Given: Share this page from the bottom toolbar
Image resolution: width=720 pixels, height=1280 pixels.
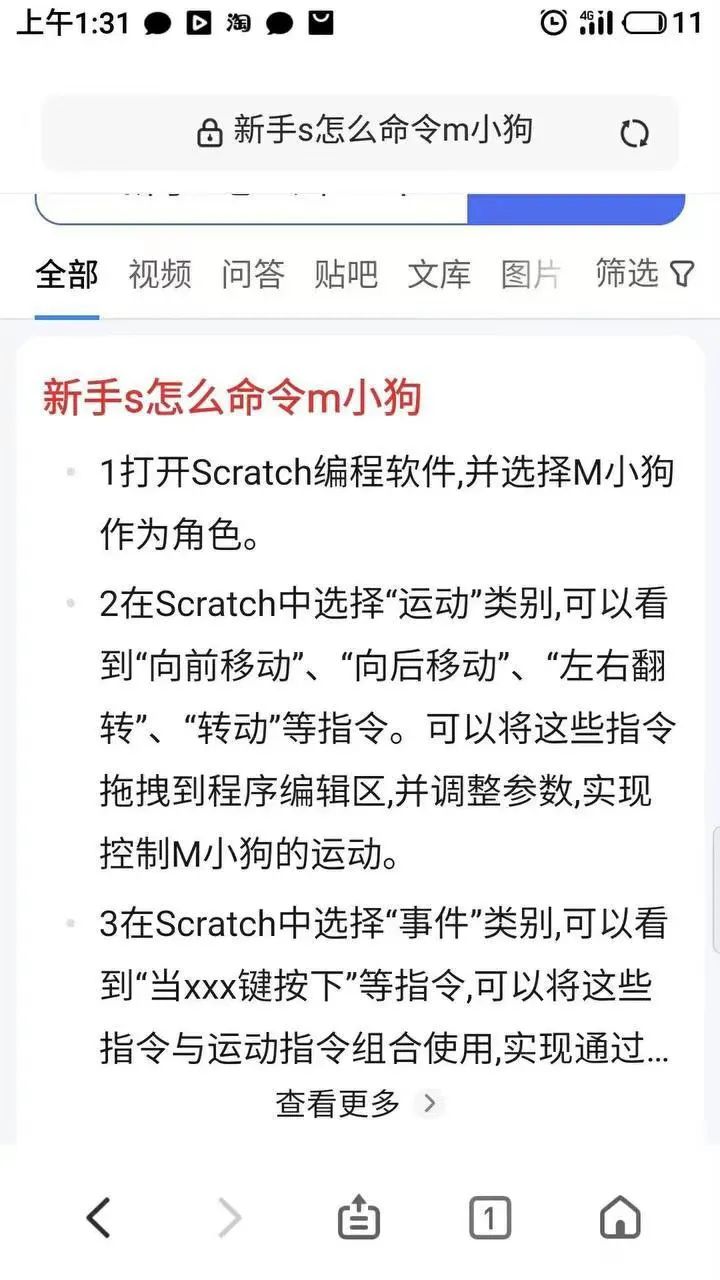Looking at the screenshot, I should (x=359, y=1217).
